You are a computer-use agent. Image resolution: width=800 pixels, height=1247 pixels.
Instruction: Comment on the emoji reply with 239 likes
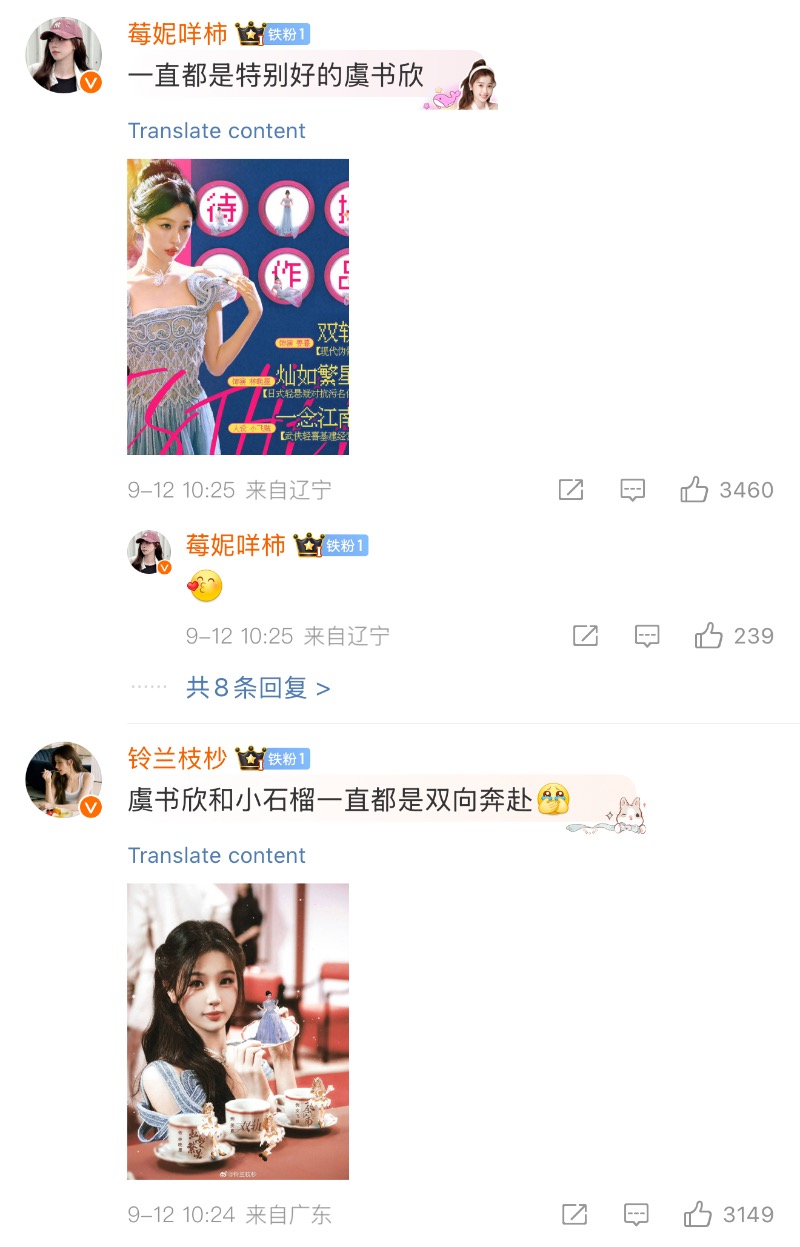coord(647,636)
